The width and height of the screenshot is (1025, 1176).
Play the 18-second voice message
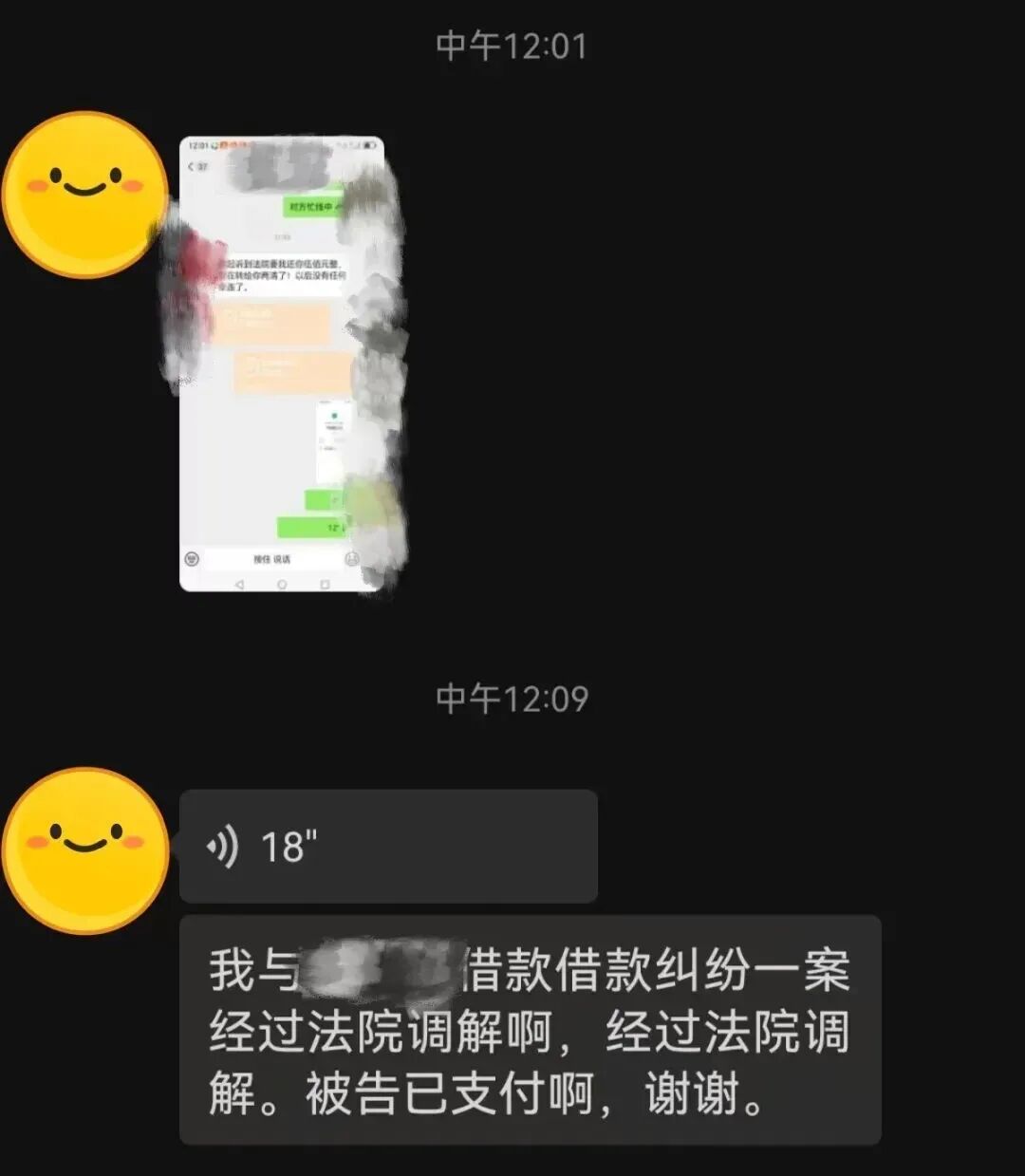click(x=387, y=847)
